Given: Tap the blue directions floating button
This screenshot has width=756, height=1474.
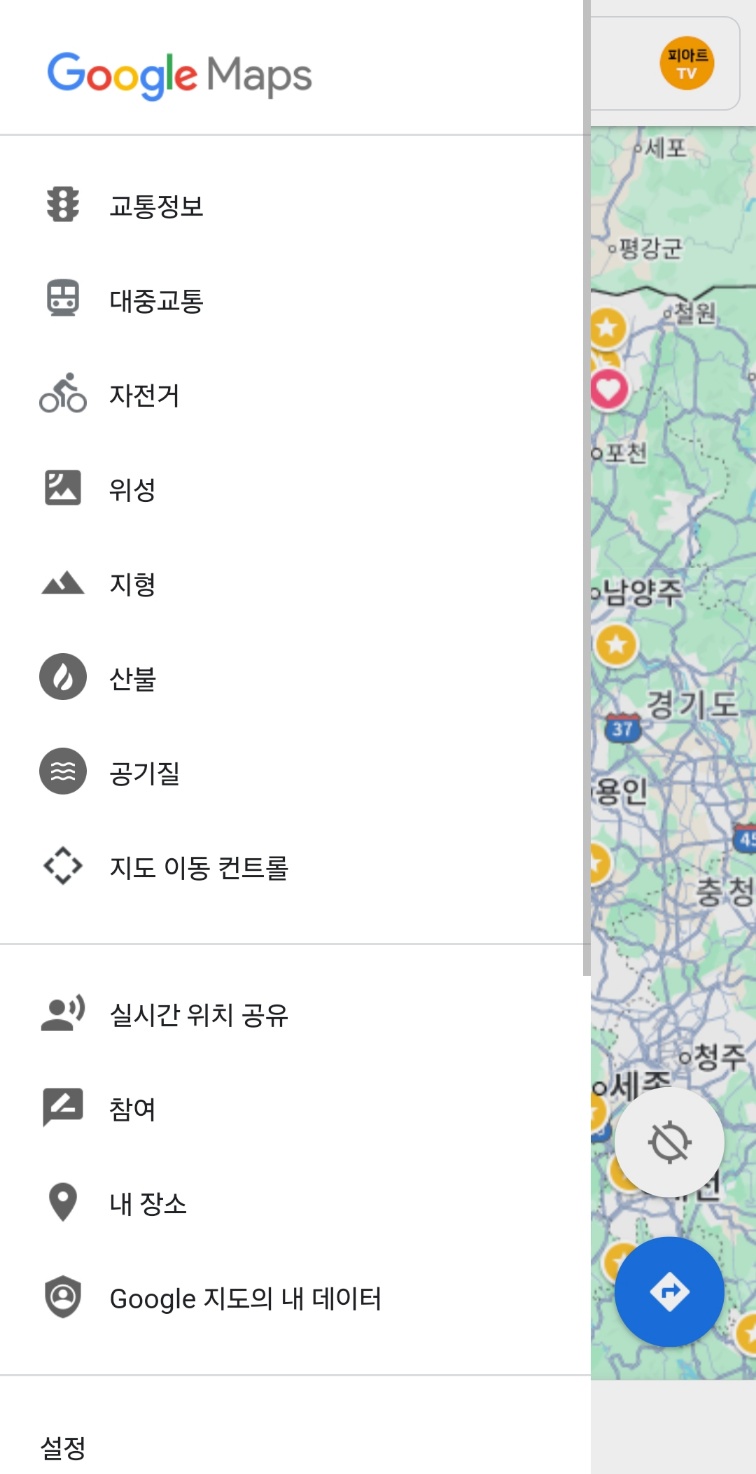Looking at the screenshot, I should click(668, 1291).
